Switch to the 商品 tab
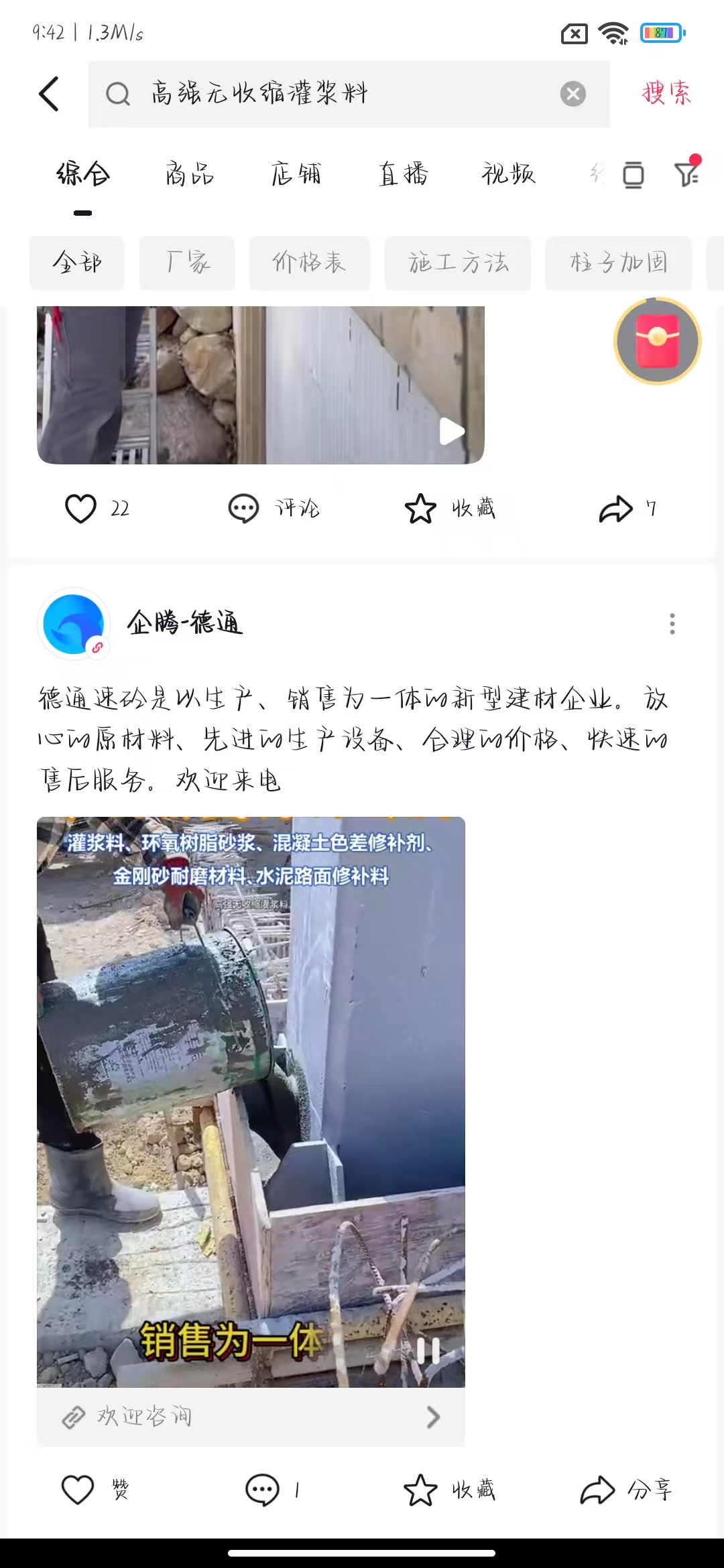724x1568 pixels. [190, 174]
